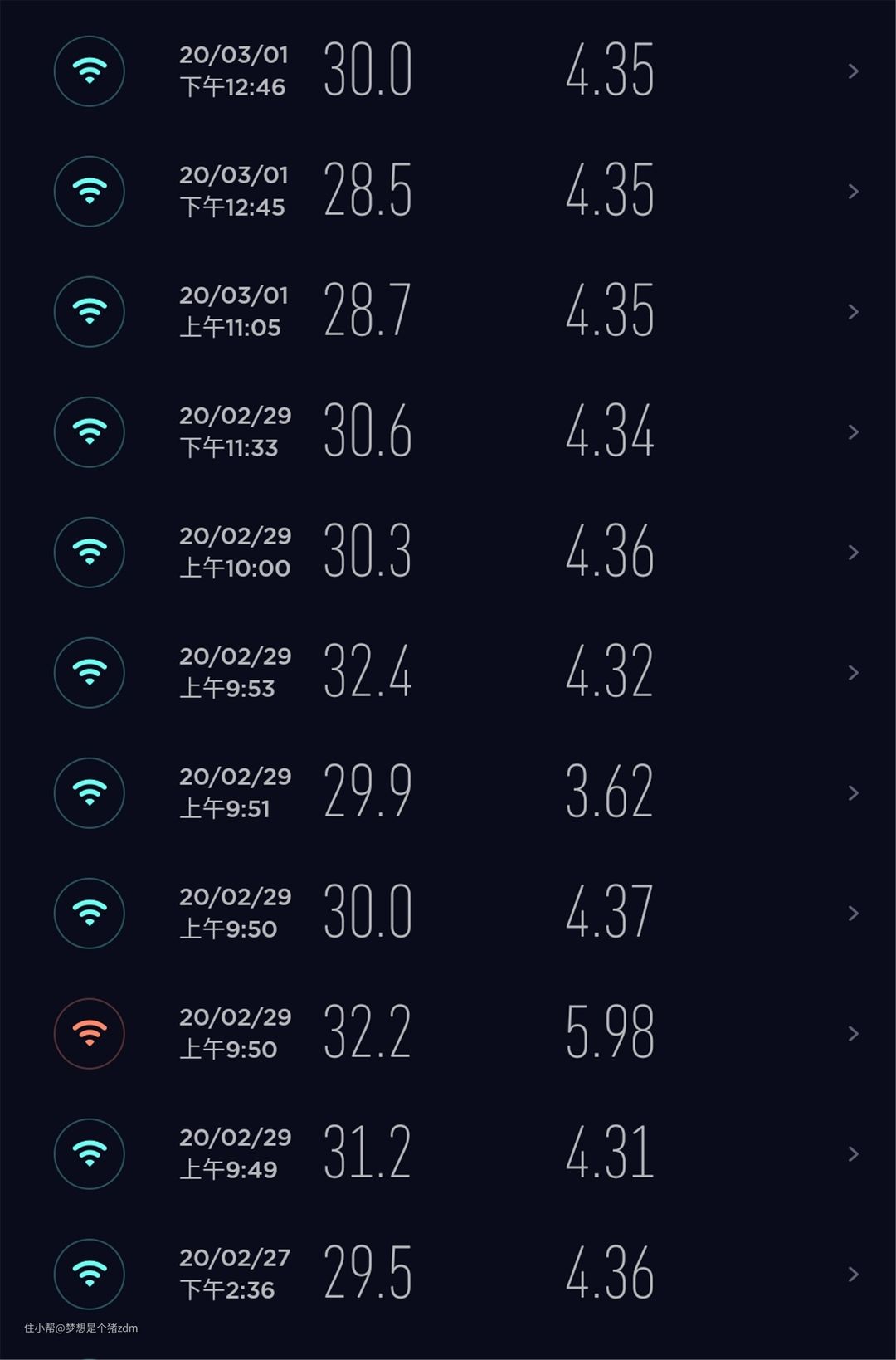This screenshot has height=1360, width=896.
Task: Open the 20/02/29 上午10:00 test entry
Action: [x=448, y=553]
